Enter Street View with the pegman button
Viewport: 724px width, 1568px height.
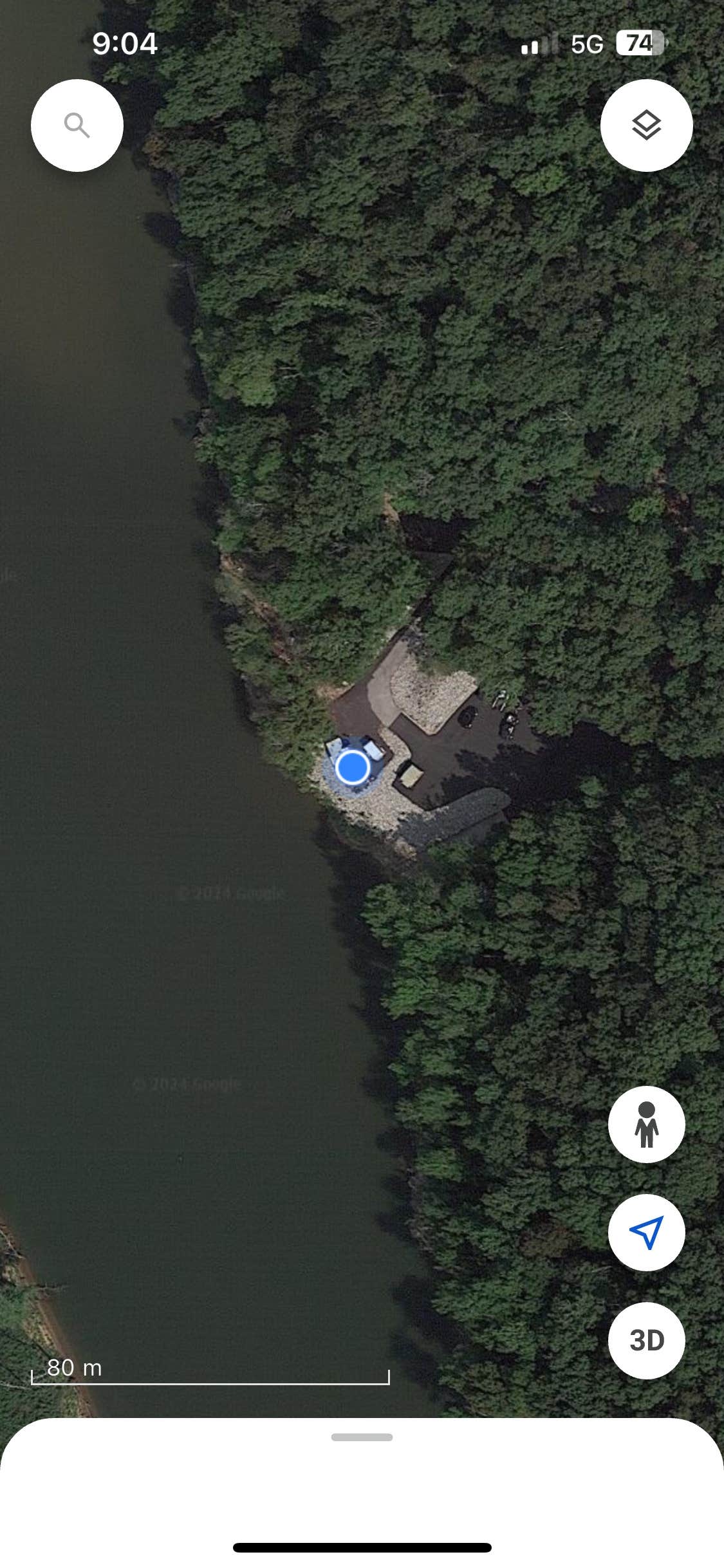tap(646, 1124)
